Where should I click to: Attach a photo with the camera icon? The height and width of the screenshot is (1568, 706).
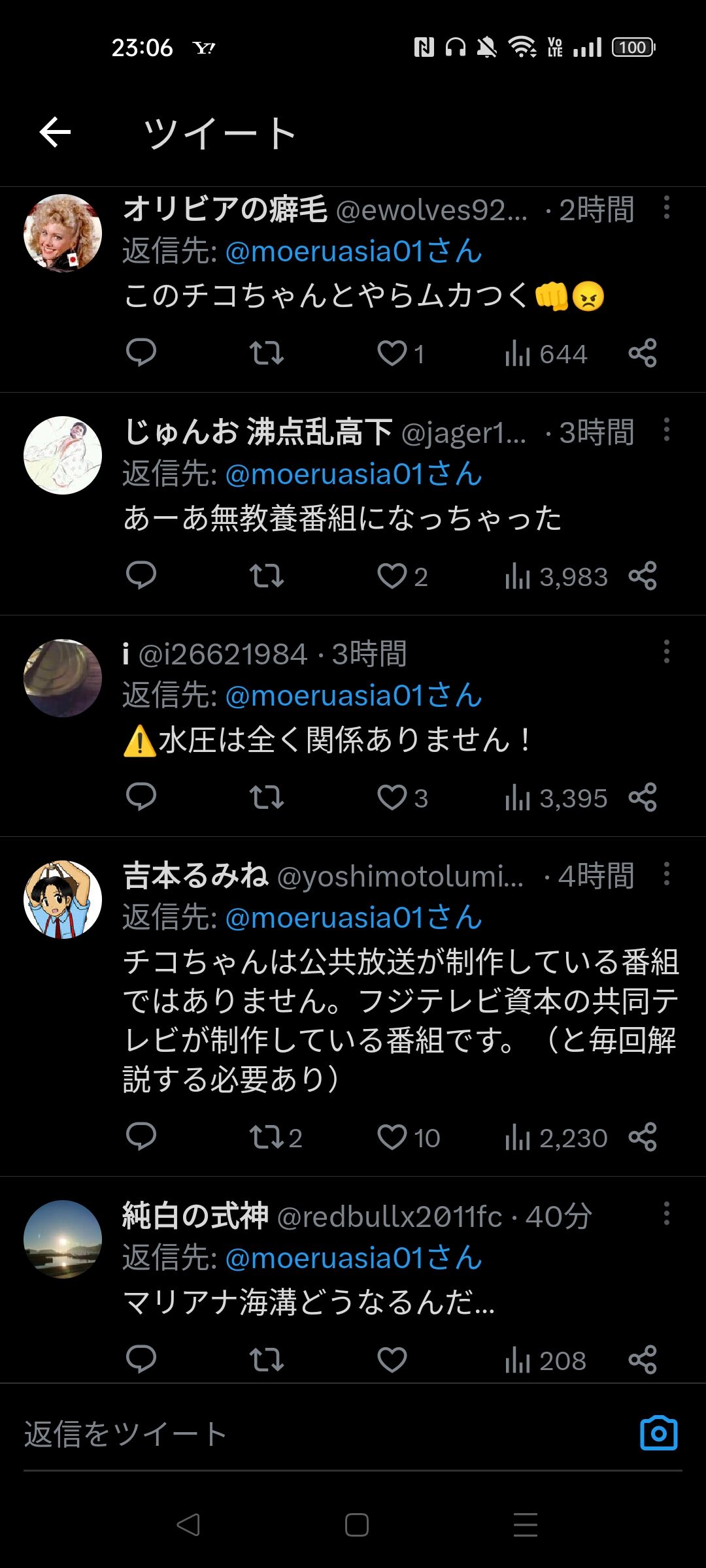click(x=659, y=1433)
